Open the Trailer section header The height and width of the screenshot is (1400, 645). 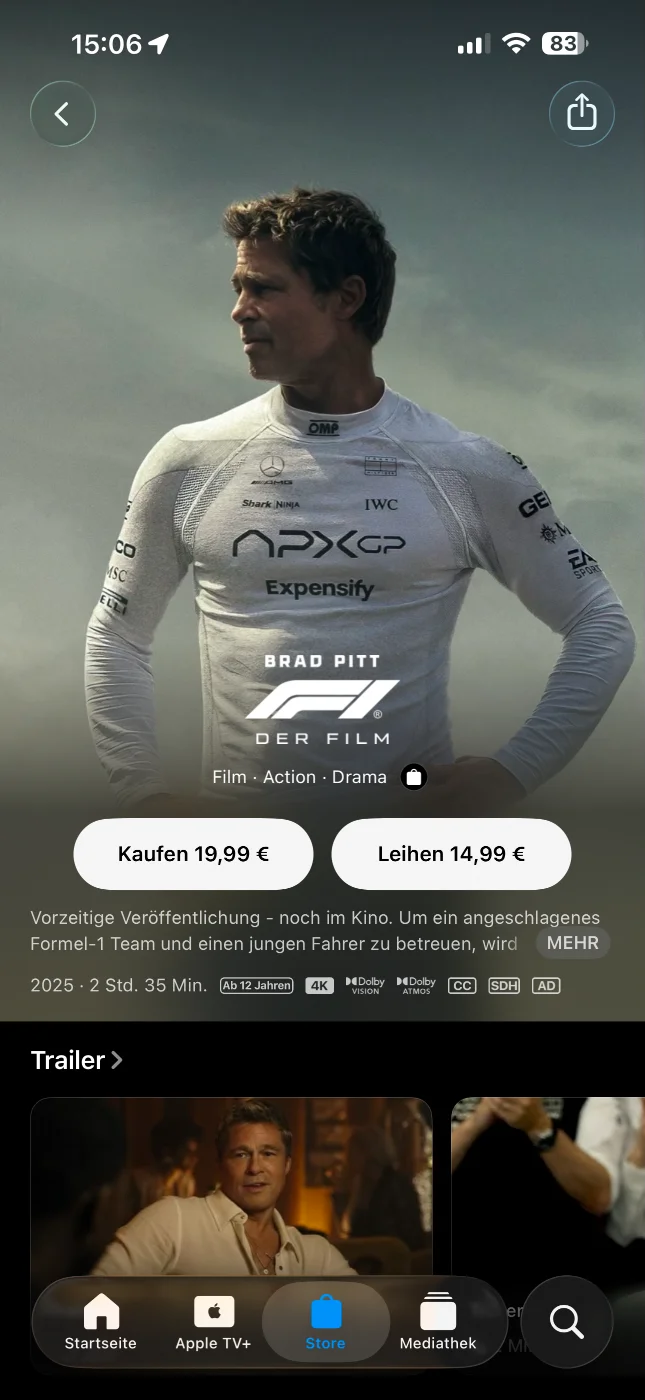(x=77, y=1060)
